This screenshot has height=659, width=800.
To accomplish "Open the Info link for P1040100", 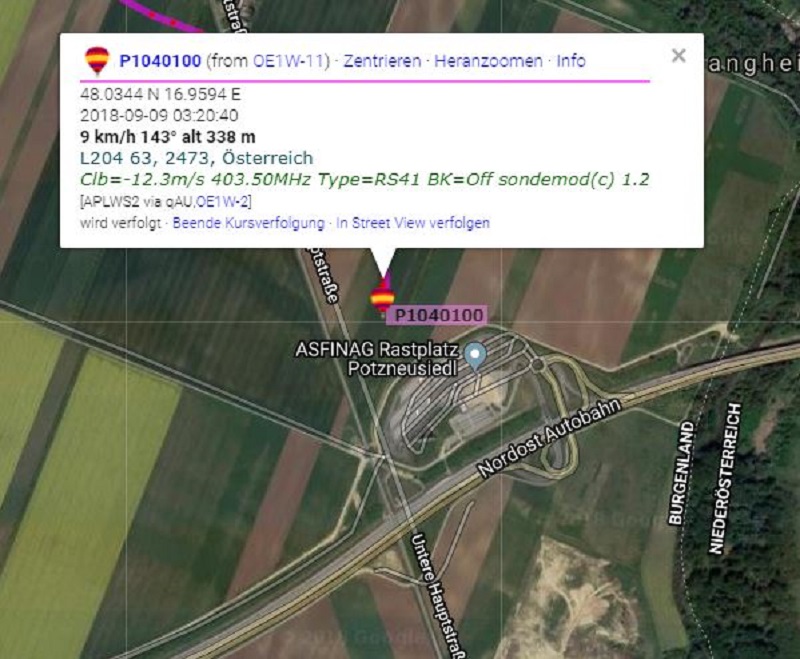I will [x=571, y=61].
